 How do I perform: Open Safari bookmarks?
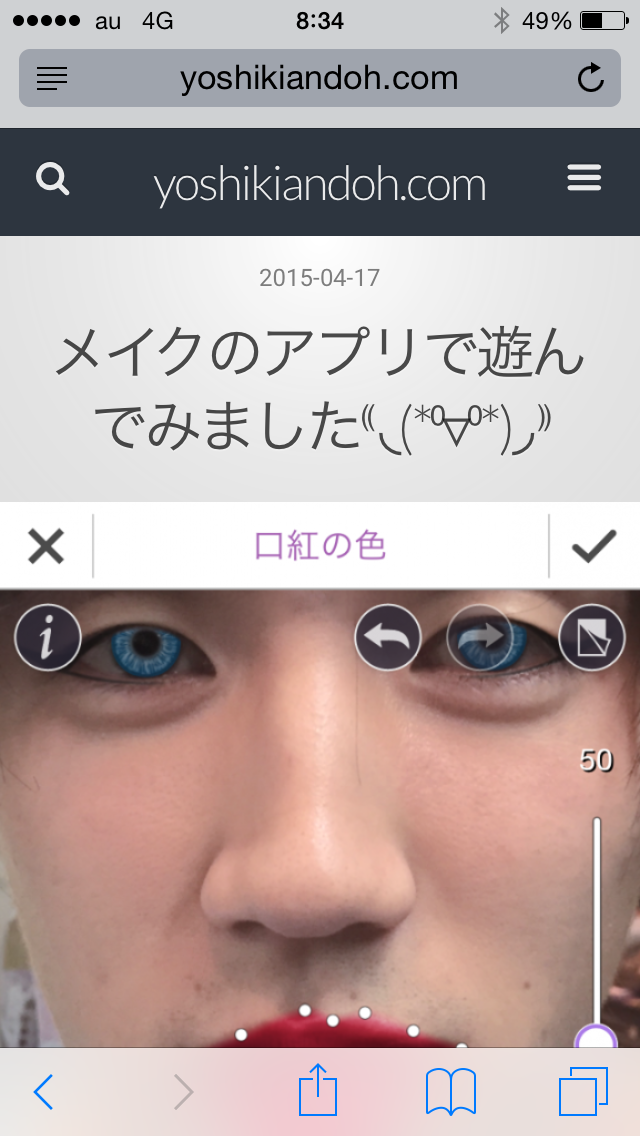(451, 1091)
